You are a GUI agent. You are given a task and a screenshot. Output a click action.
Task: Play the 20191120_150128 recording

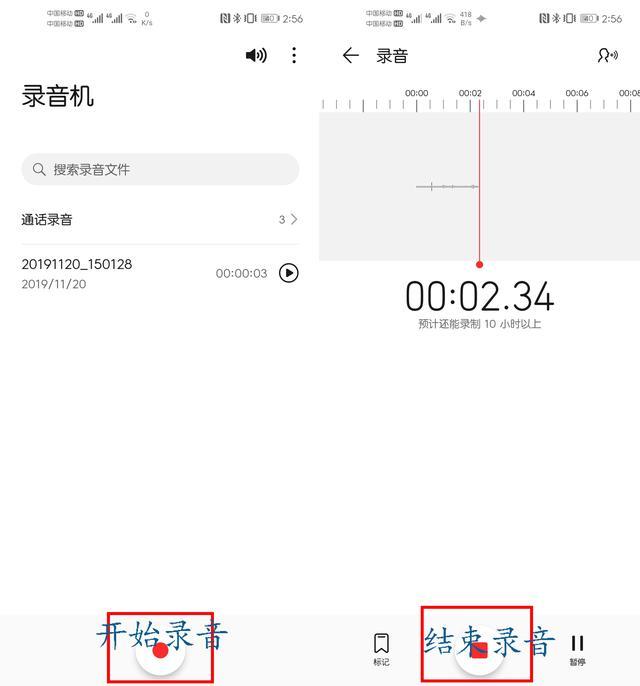[x=289, y=273]
